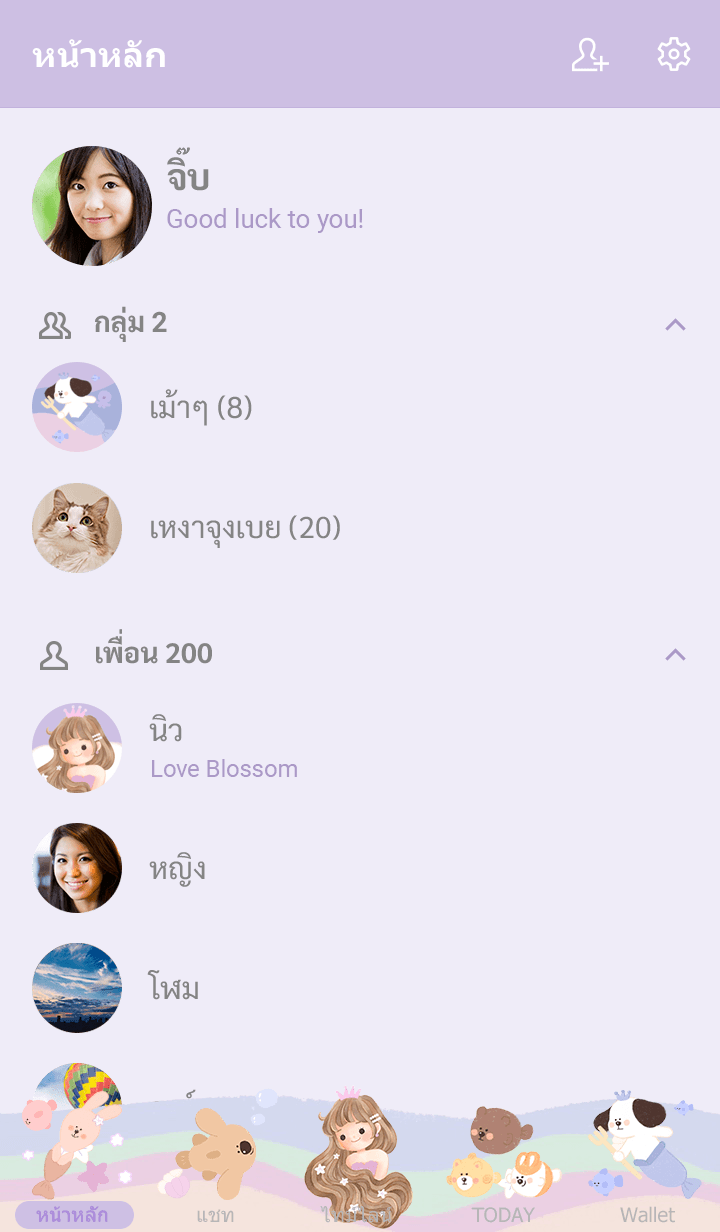The width and height of the screenshot is (720, 1232).
Task: Open the add friend icon
Action: tap(590, 55)
